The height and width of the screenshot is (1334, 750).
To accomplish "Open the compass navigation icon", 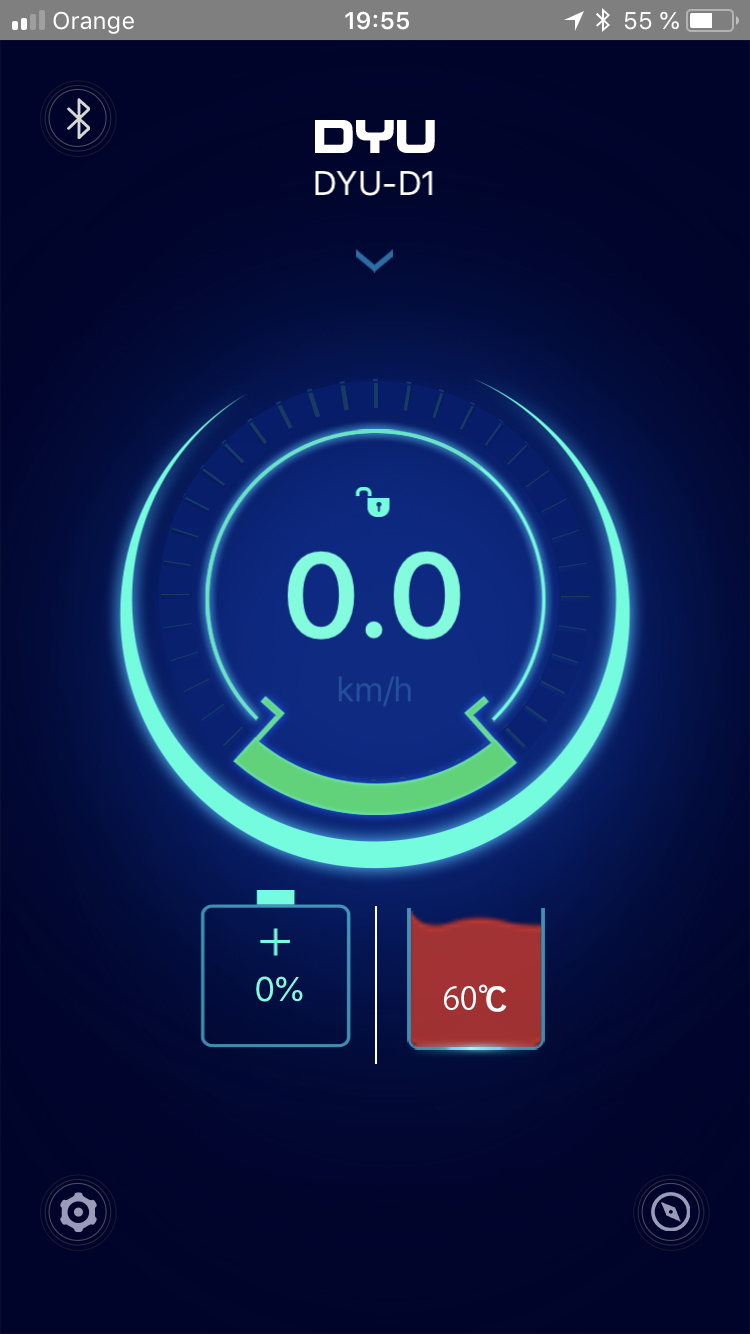I will pos(671,1213).
